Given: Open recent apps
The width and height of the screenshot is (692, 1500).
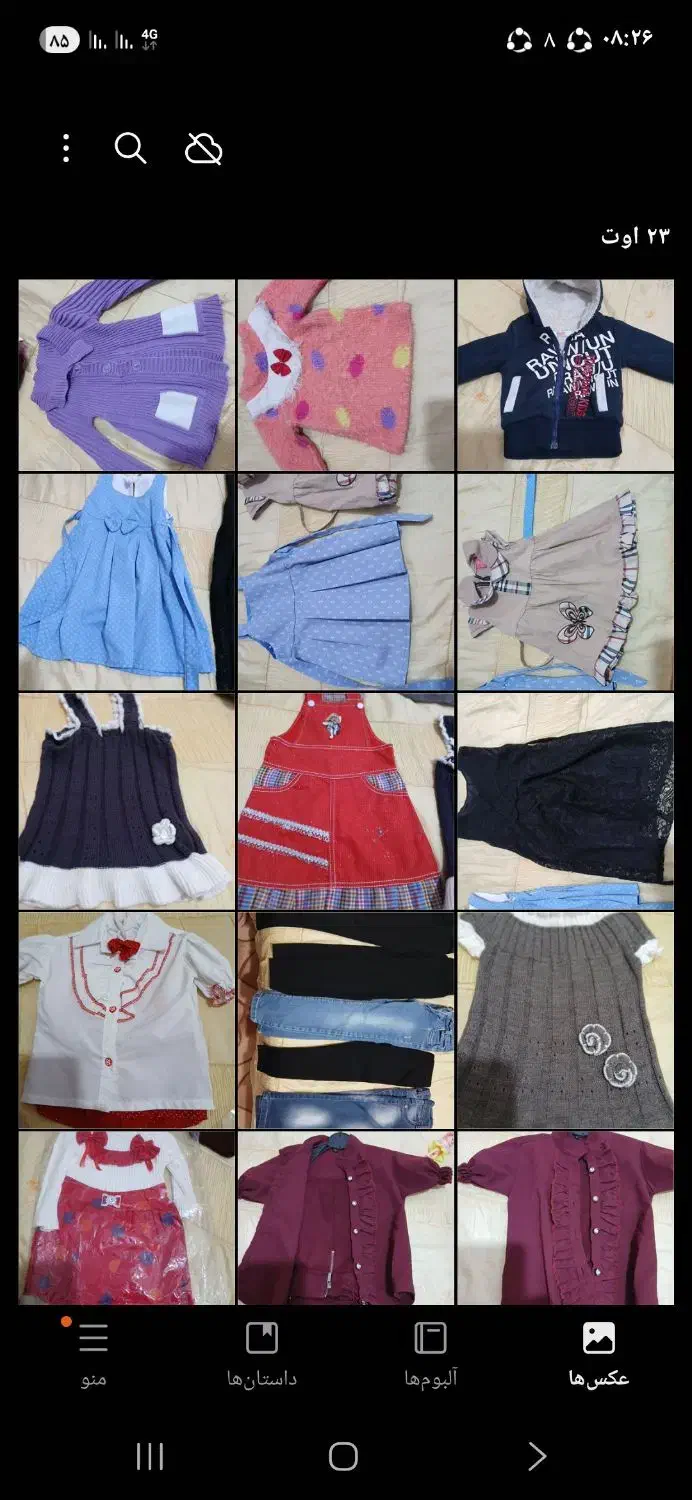Looking at the screenshot, I should (149, 1456).
